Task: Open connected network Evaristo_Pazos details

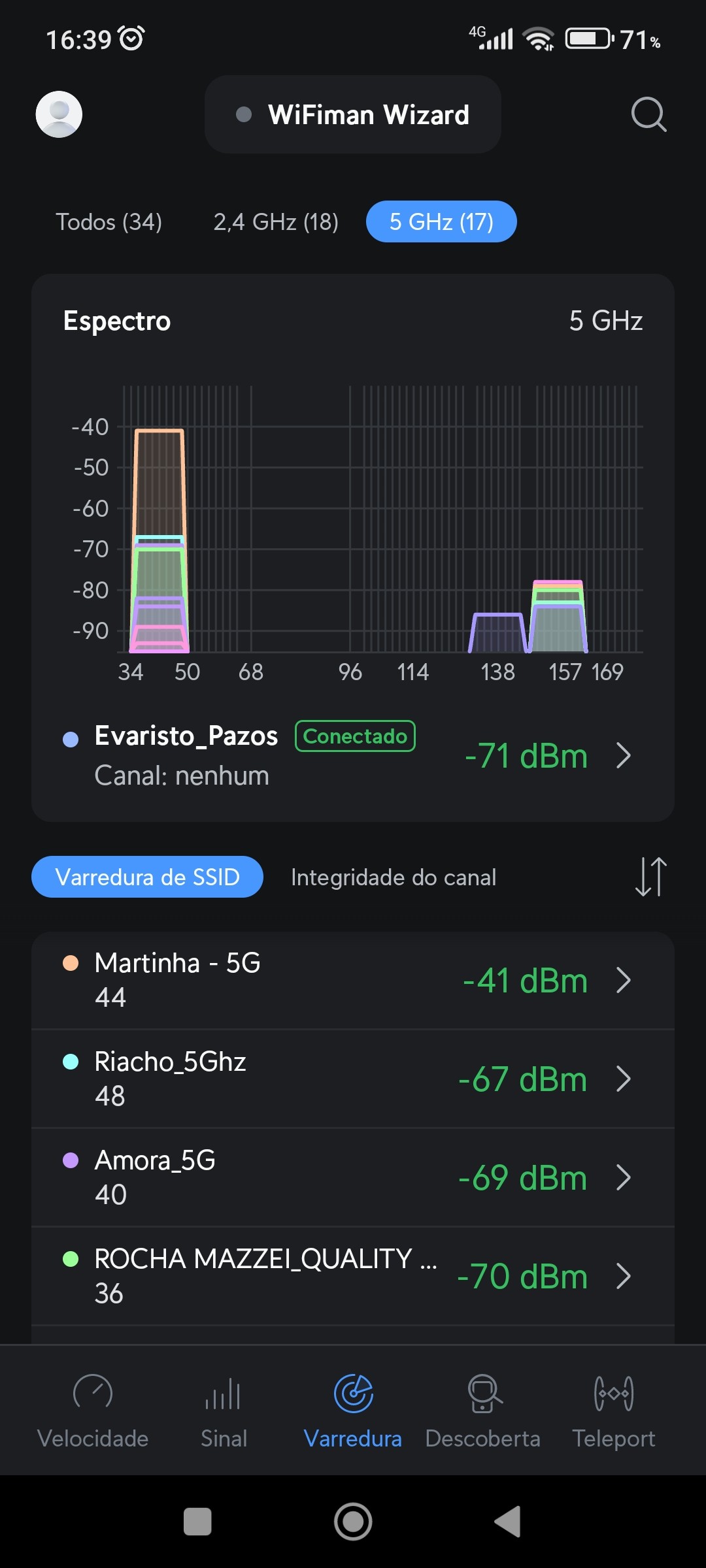Action: pyautogui.click(x=353, y=755)
